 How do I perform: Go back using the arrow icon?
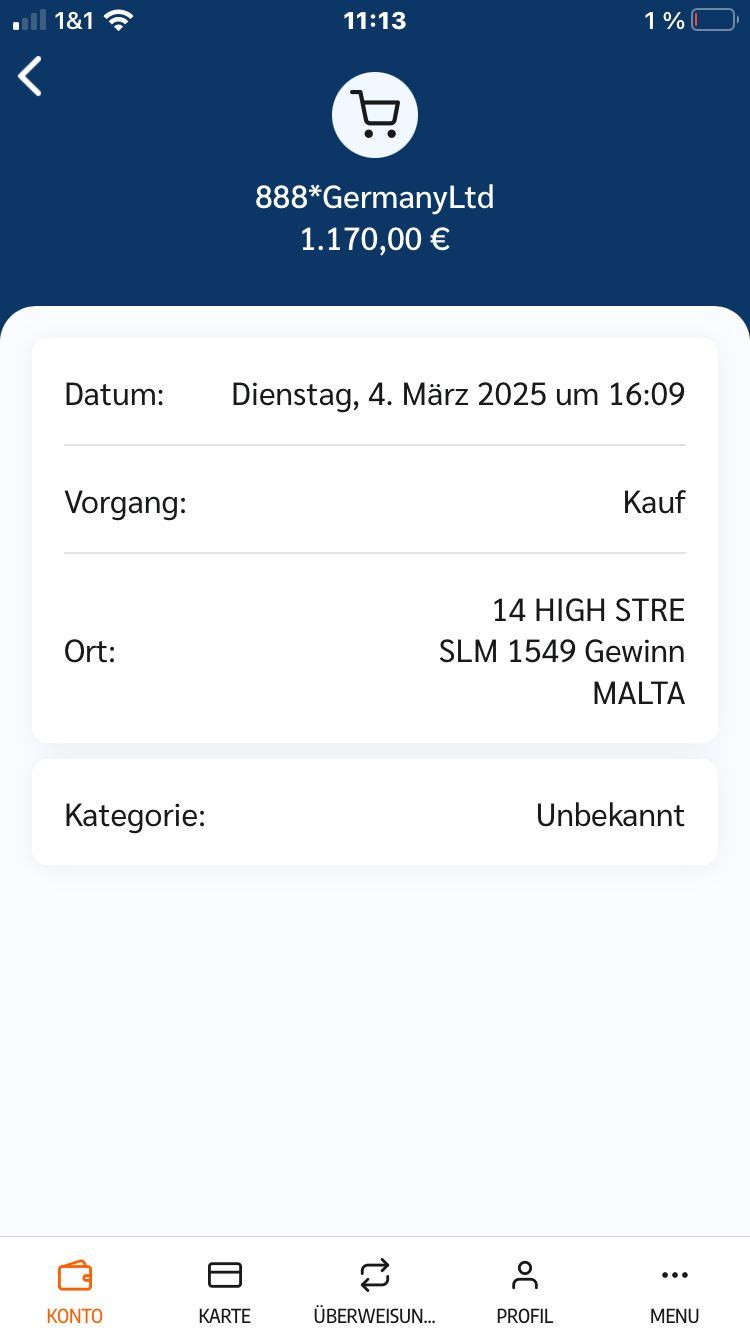tap(31, 76)
